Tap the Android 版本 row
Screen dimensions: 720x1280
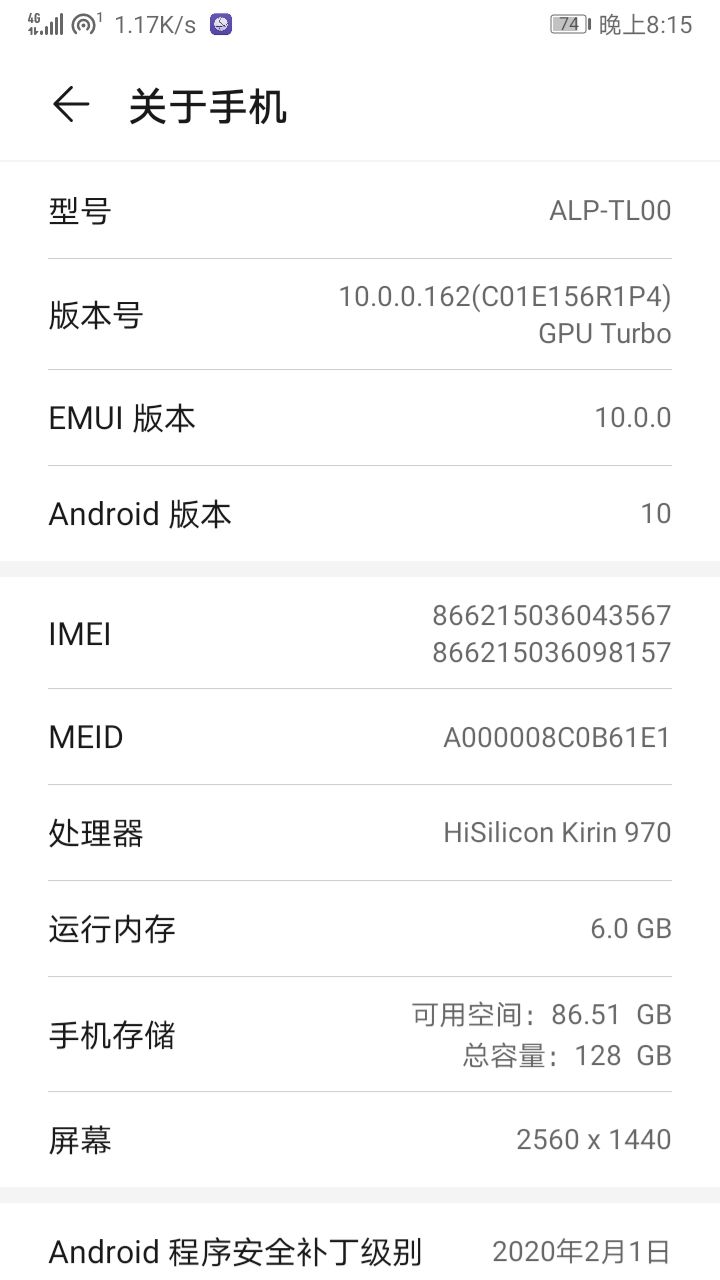point(360,514)
